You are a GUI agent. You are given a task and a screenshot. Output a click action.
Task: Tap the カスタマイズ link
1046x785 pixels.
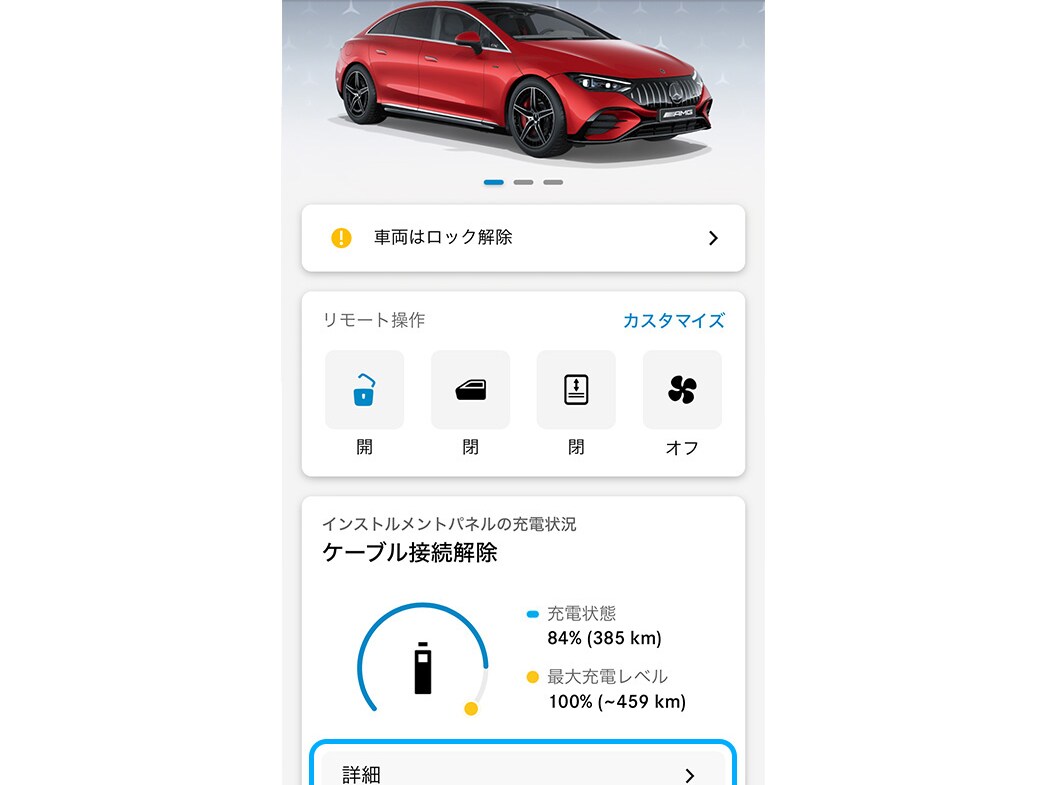673,321
